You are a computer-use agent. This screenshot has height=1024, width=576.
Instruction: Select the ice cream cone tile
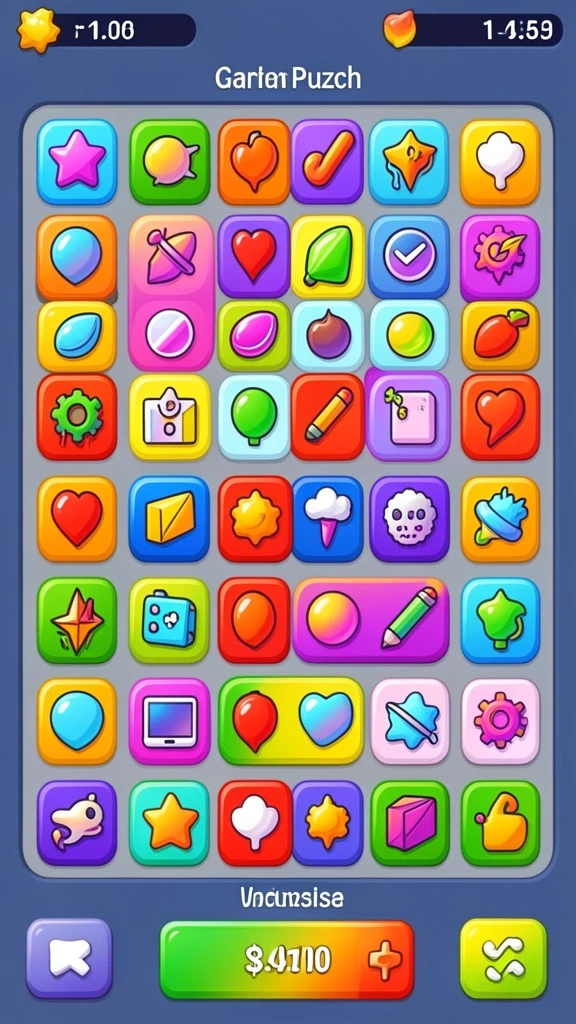328,519
